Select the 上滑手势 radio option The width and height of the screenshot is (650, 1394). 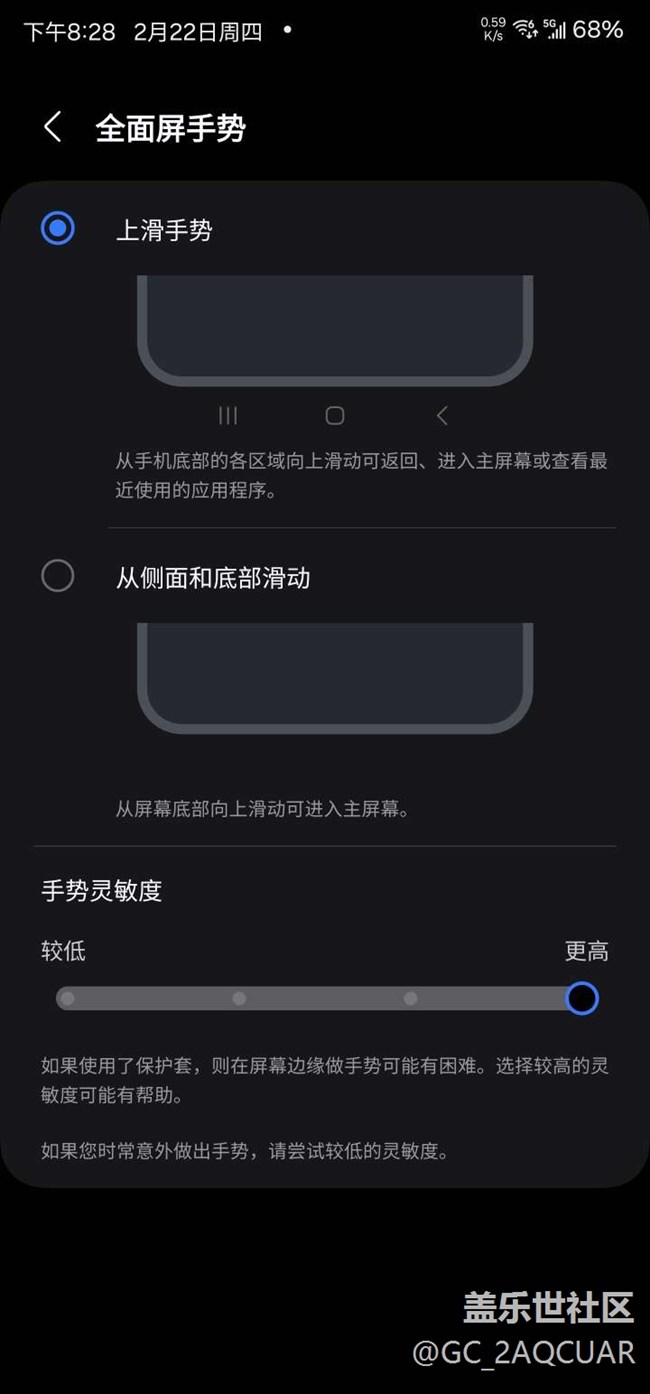click(57, 229)
